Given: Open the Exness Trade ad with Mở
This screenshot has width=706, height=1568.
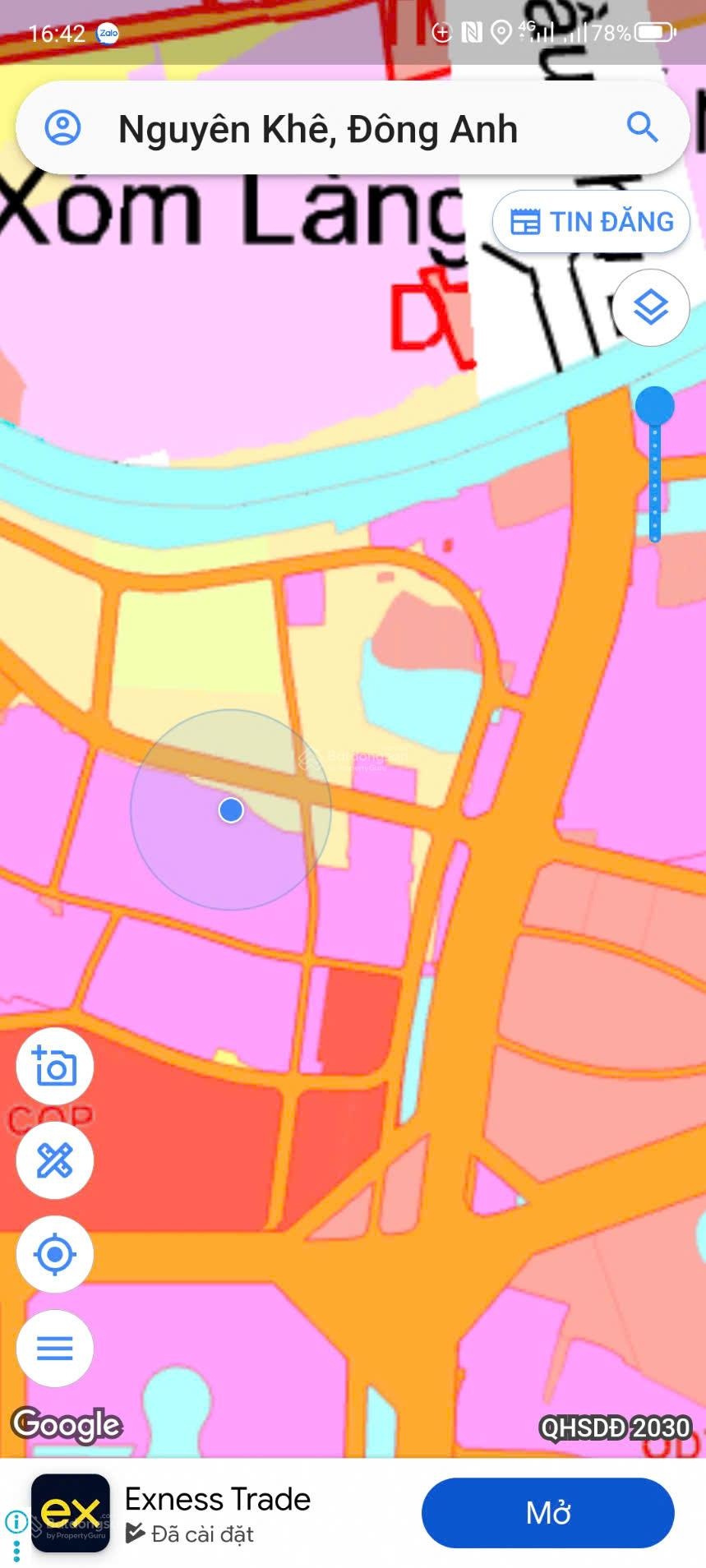Looking at the screenshot, I should tap(547, 1513).
